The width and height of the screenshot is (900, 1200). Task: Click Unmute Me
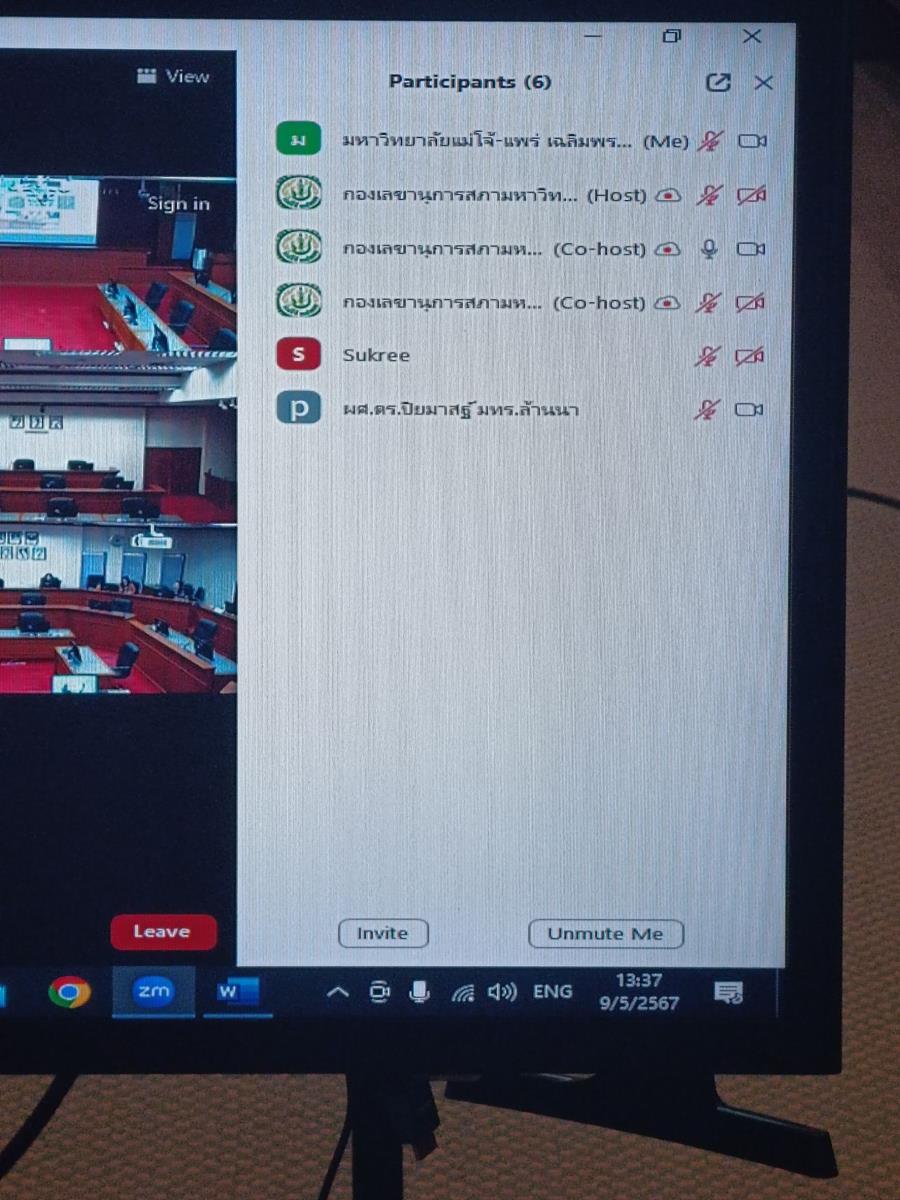tap(605, 934)
